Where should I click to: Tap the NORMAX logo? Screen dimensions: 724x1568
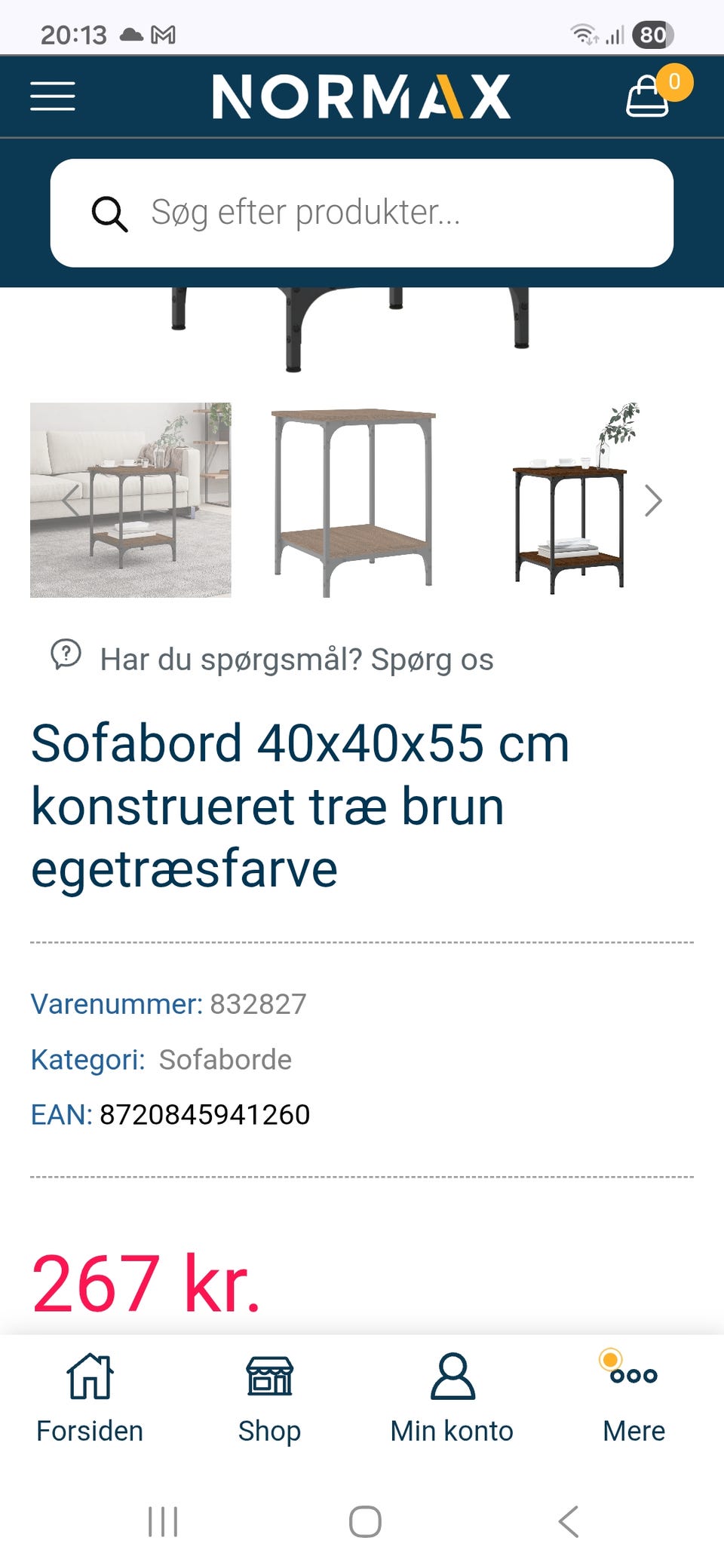[362, 96]
